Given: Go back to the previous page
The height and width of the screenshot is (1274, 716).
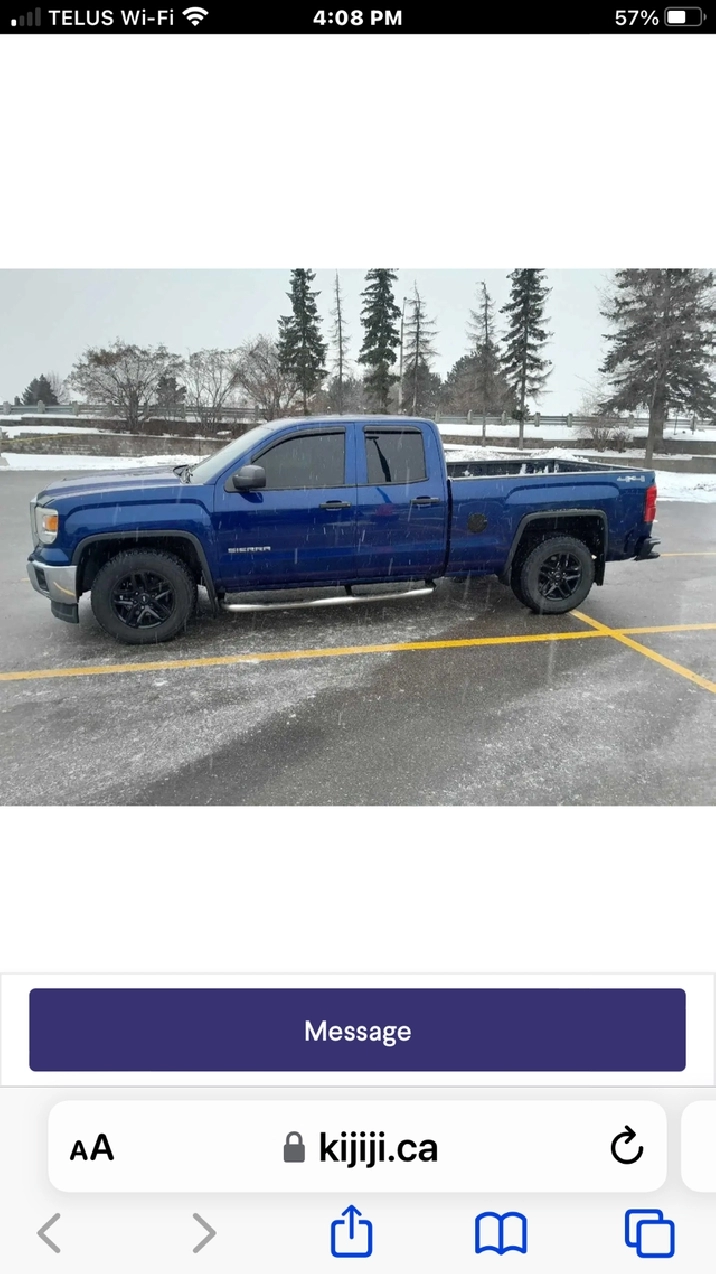Looking at the screenshot, I should pos(50,1233).
